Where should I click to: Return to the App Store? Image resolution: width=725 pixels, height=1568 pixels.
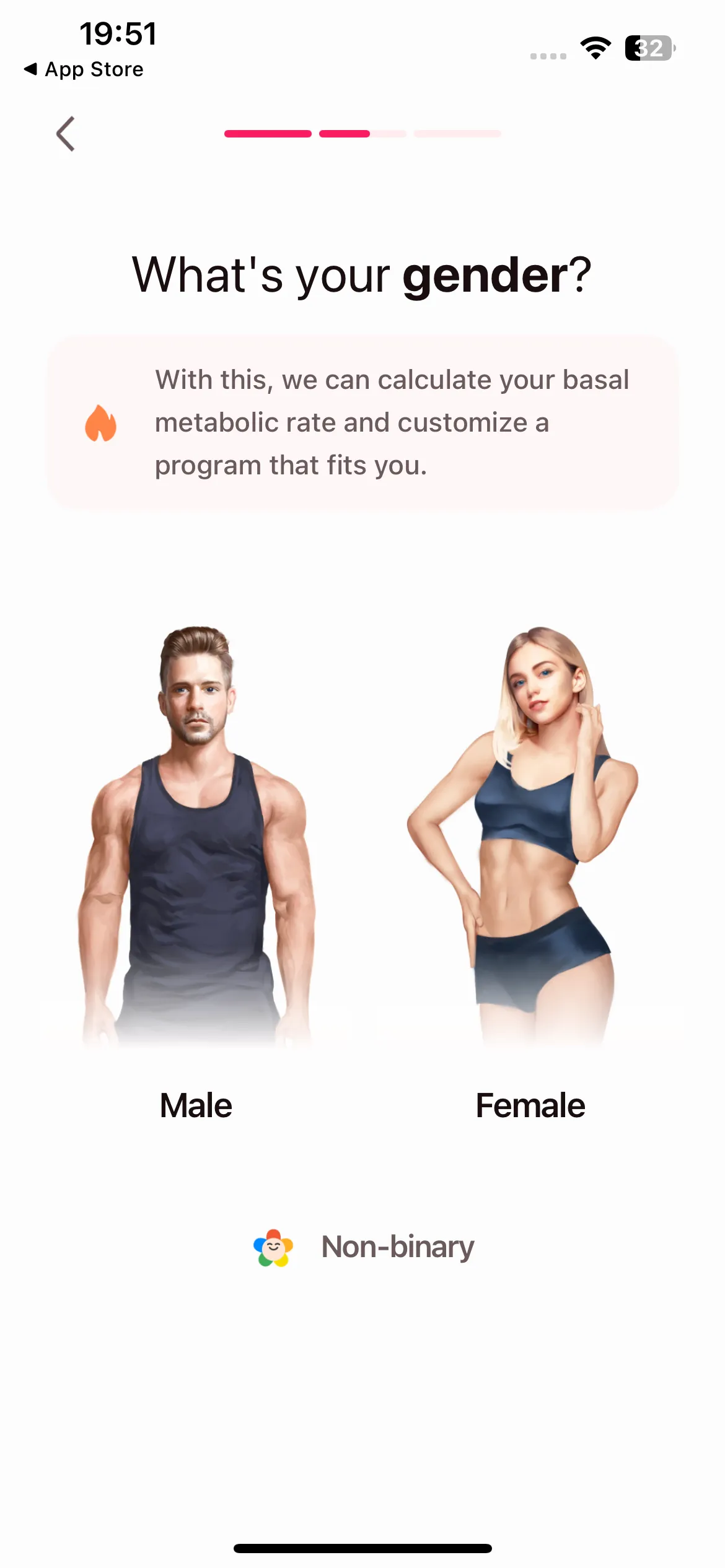pos(83,69)
